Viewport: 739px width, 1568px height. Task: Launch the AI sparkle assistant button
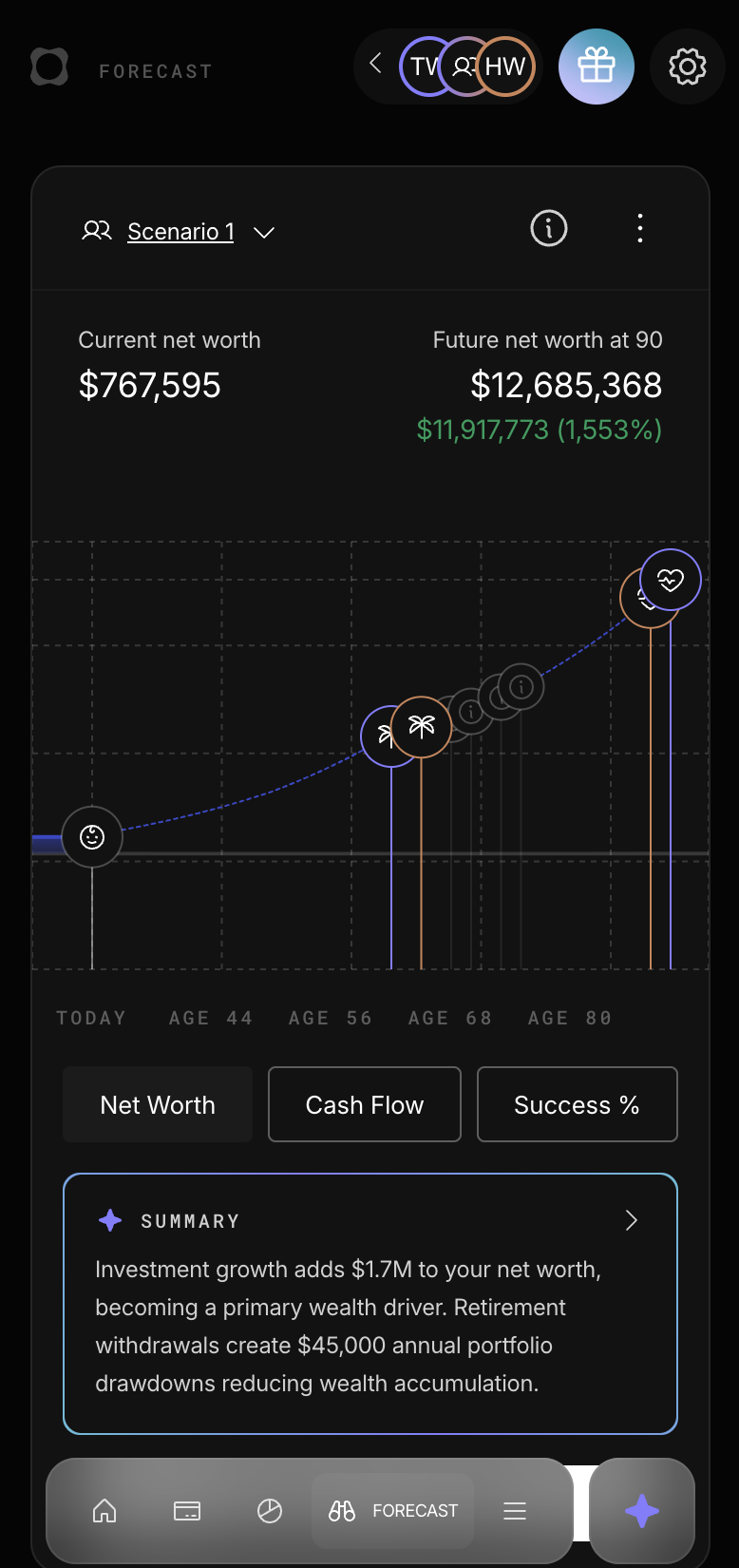[642, 1511]
